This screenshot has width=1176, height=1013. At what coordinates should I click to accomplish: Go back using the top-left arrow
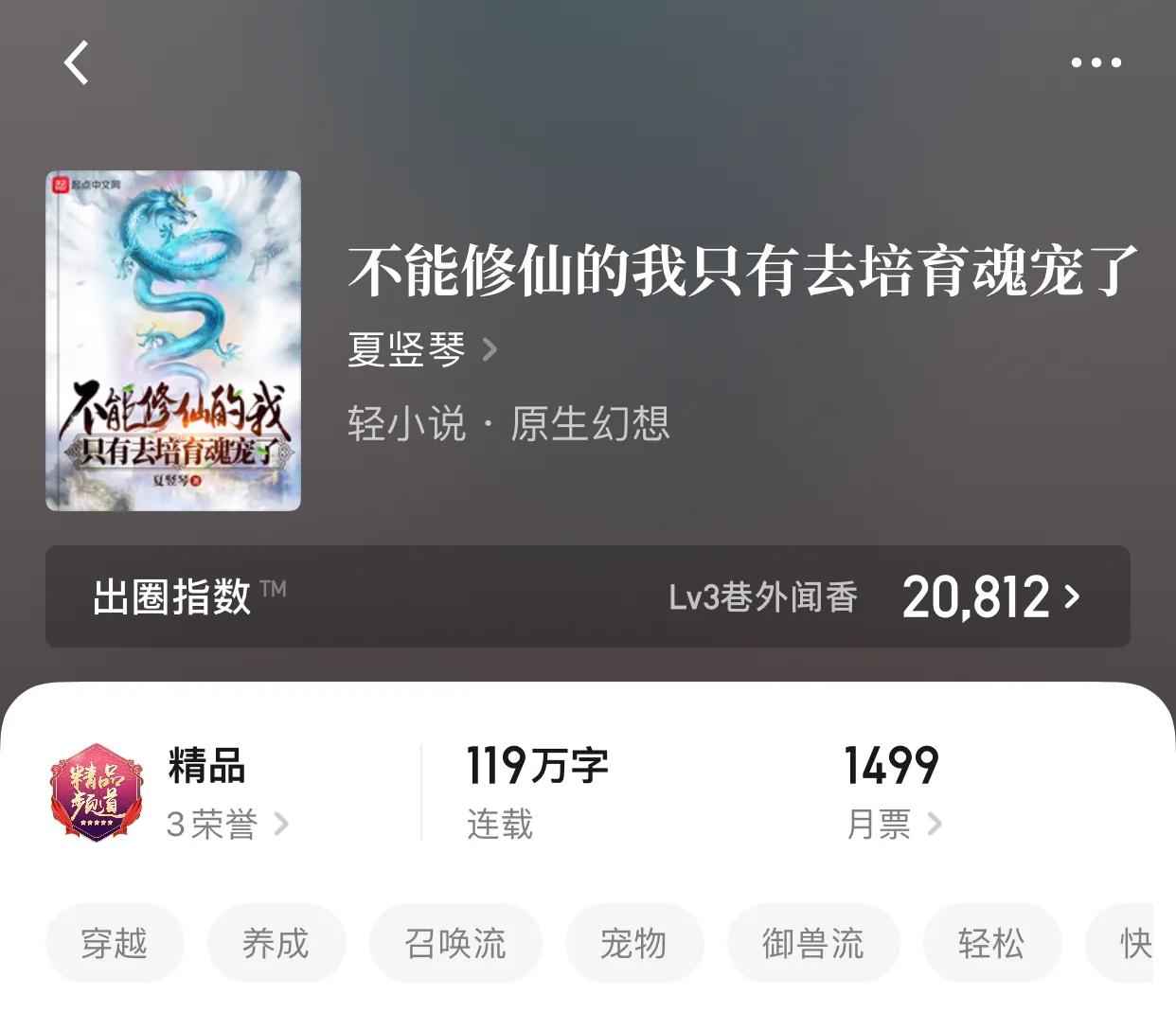click(x=77, y=63)
